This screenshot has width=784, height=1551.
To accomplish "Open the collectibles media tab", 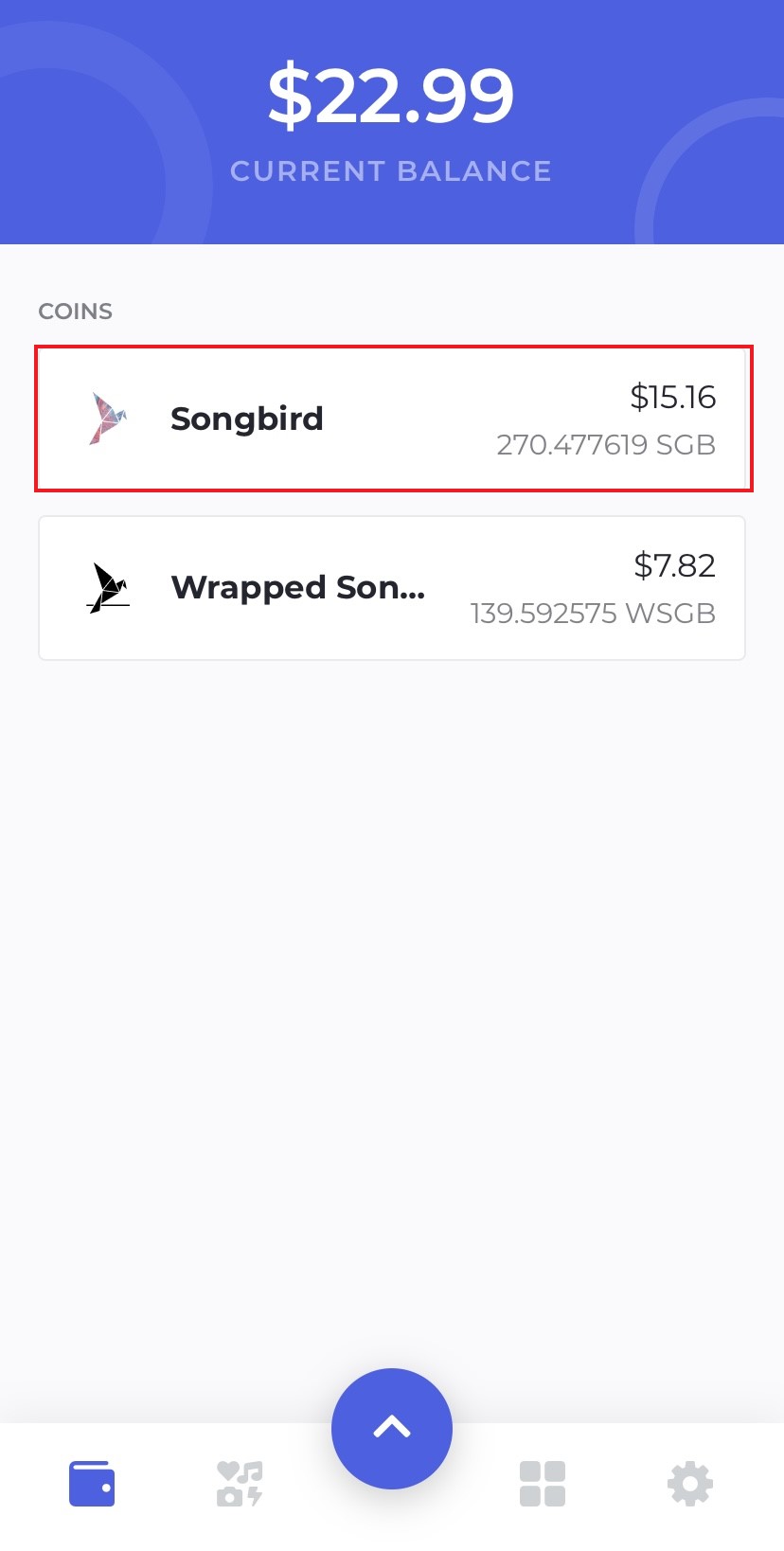I will 240,1483.
